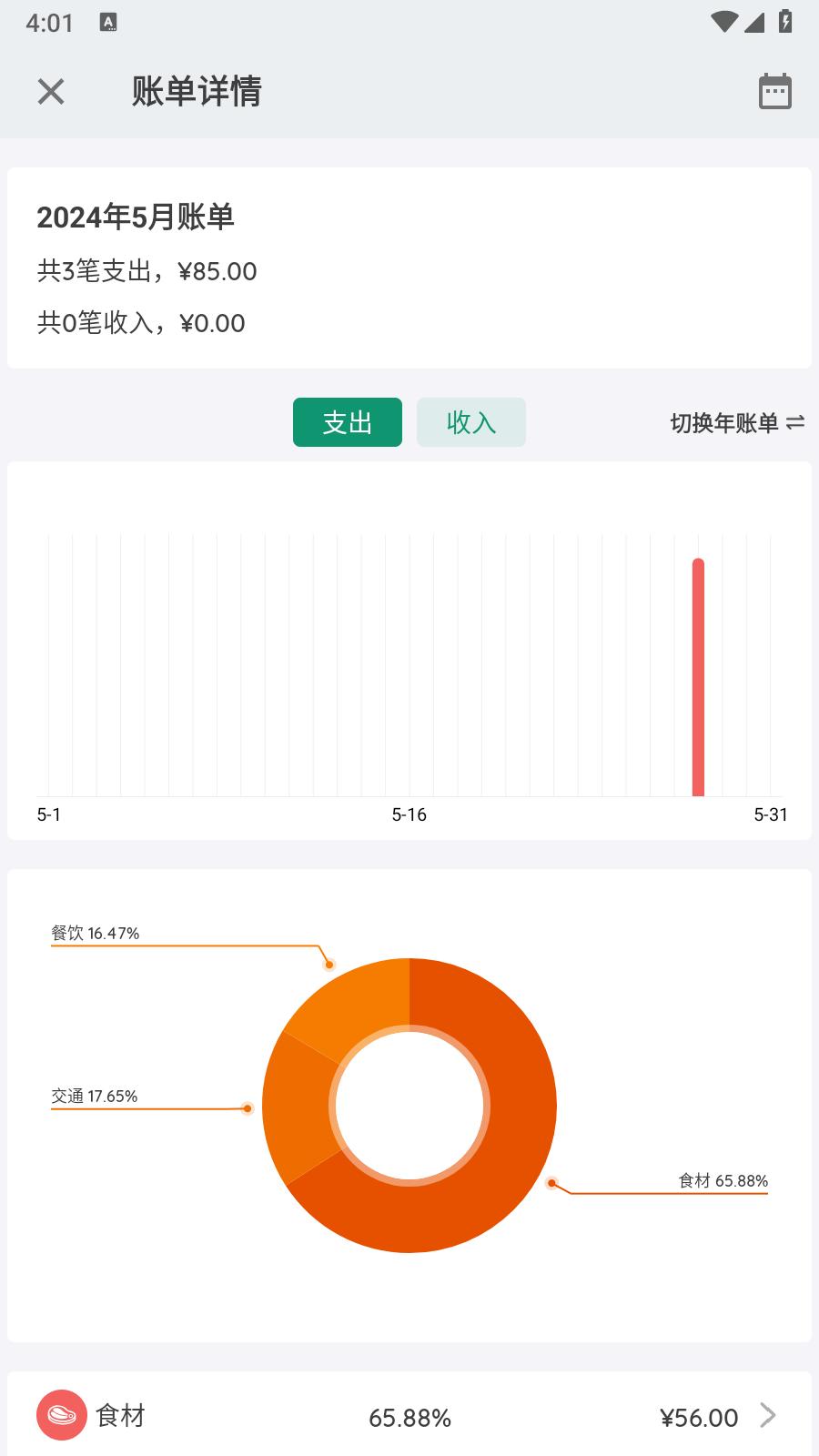Screen dimensions: 819x1456
Task: Switch to the 收入 income view
Action: click(x=471, y=421)
